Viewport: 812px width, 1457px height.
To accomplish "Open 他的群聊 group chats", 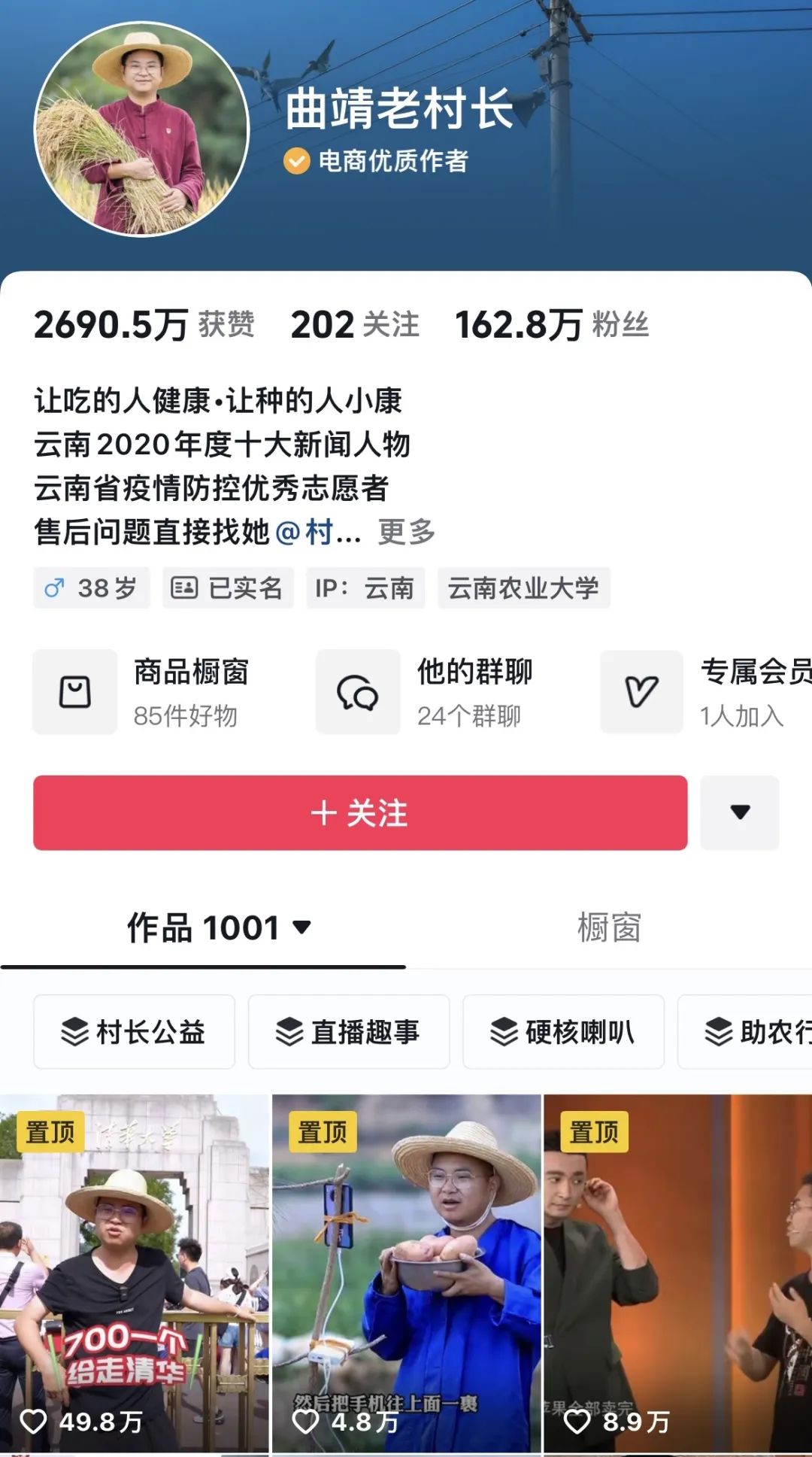I will pyautogui.click(x=425, y=692).
